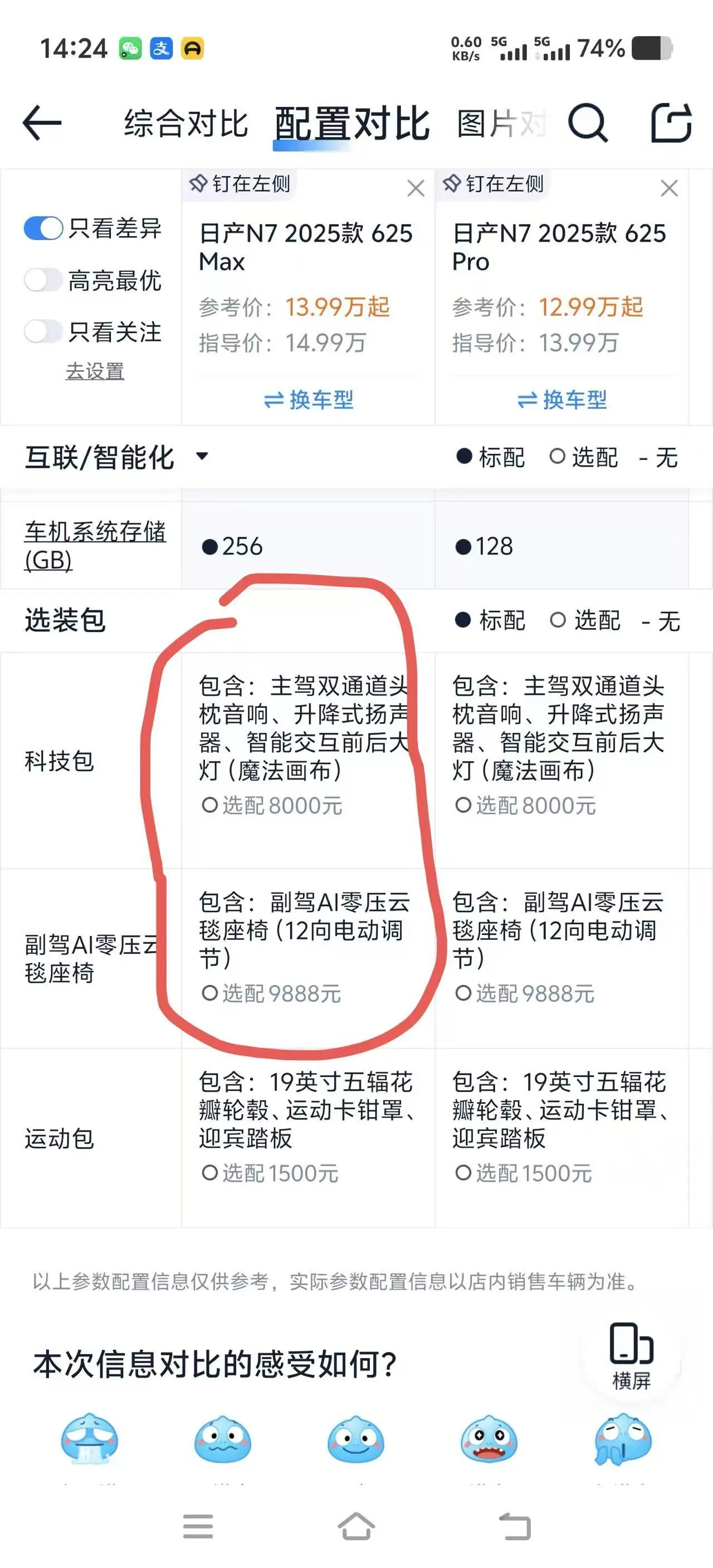Expand the 互联/智能化 section dropdown

pyautogui.click(x=202, y=456)
